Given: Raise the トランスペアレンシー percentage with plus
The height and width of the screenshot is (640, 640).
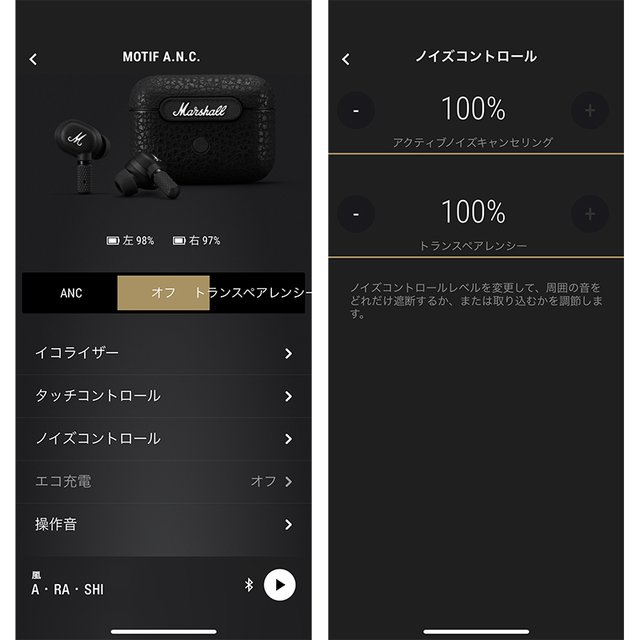Looking at the screenshot, I should tap(589, 212).
